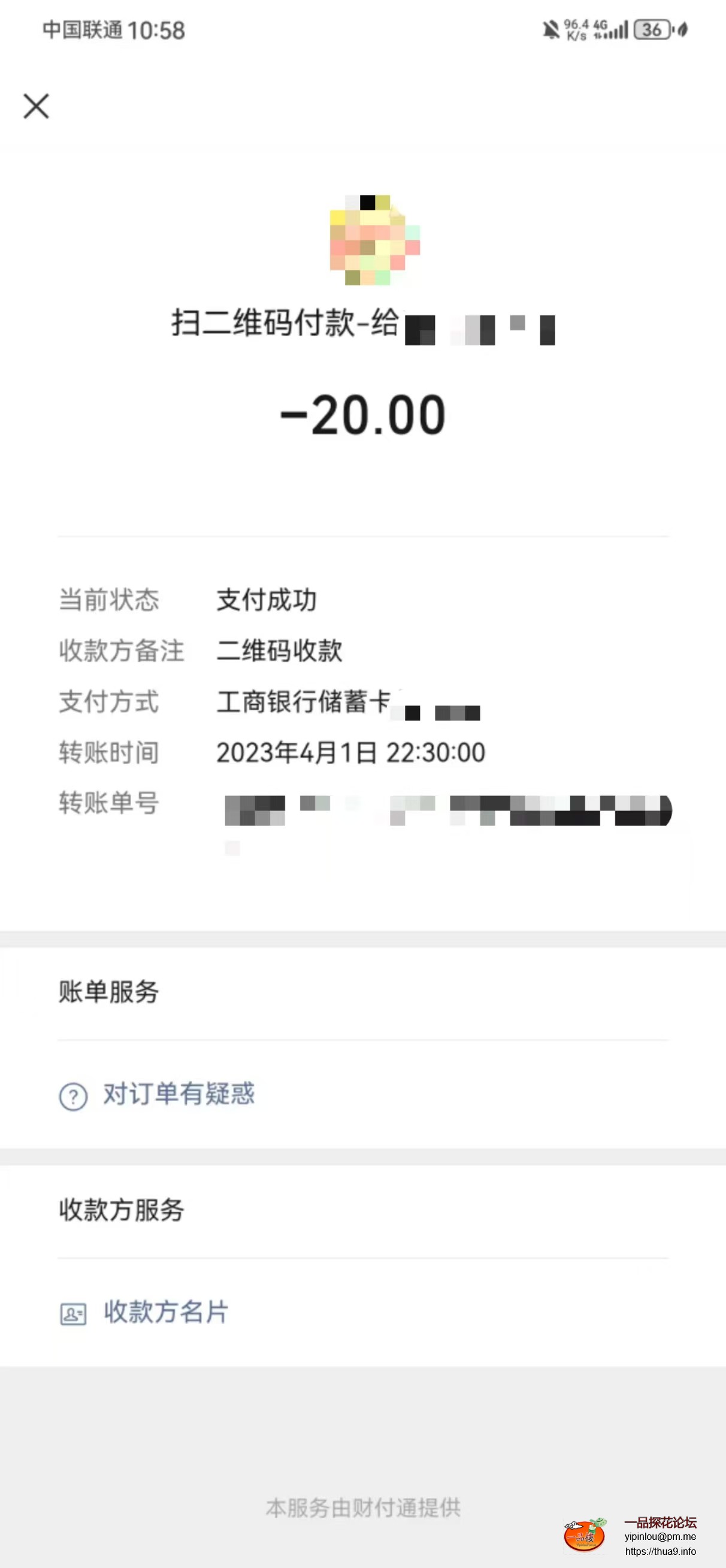Open 对订单有疑惑 help option
The height and width of the screenshot is (1568, 726).
(178, 1094)
